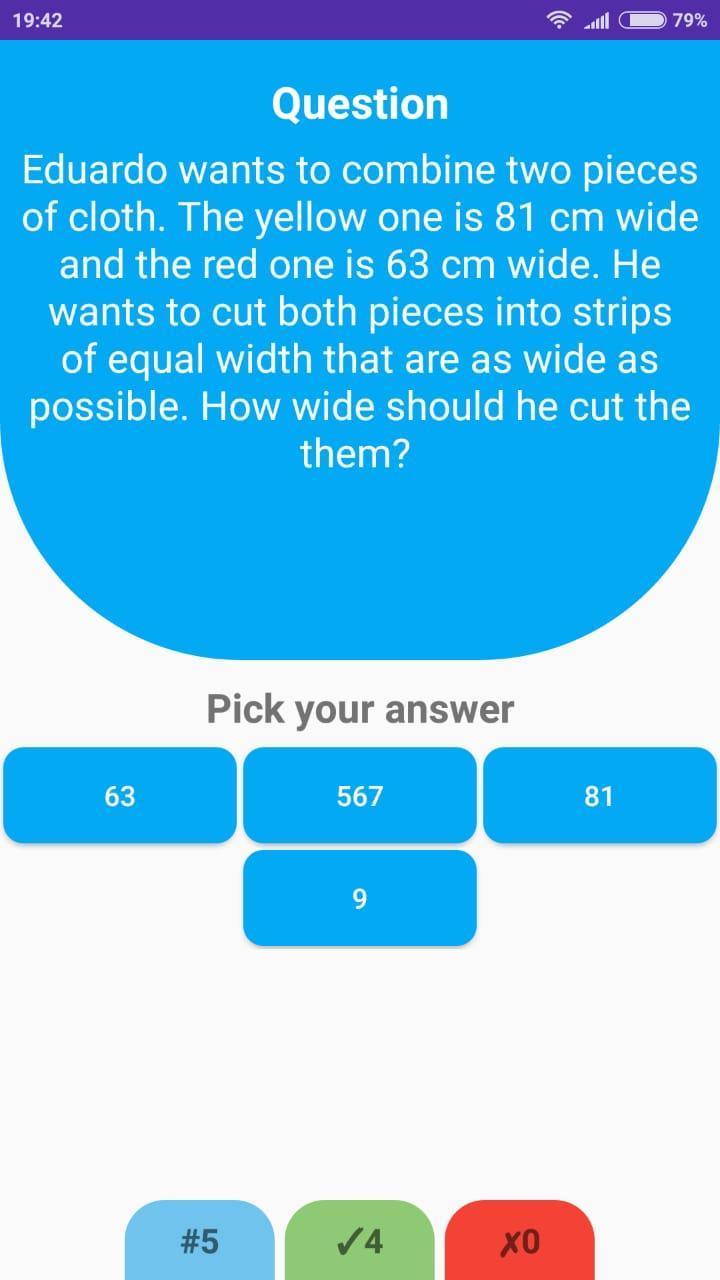Tap the word problem text about Eduardo
The height and width of the screenshot is (1280, 720).
pyautogui.click(x=360, y=310)
